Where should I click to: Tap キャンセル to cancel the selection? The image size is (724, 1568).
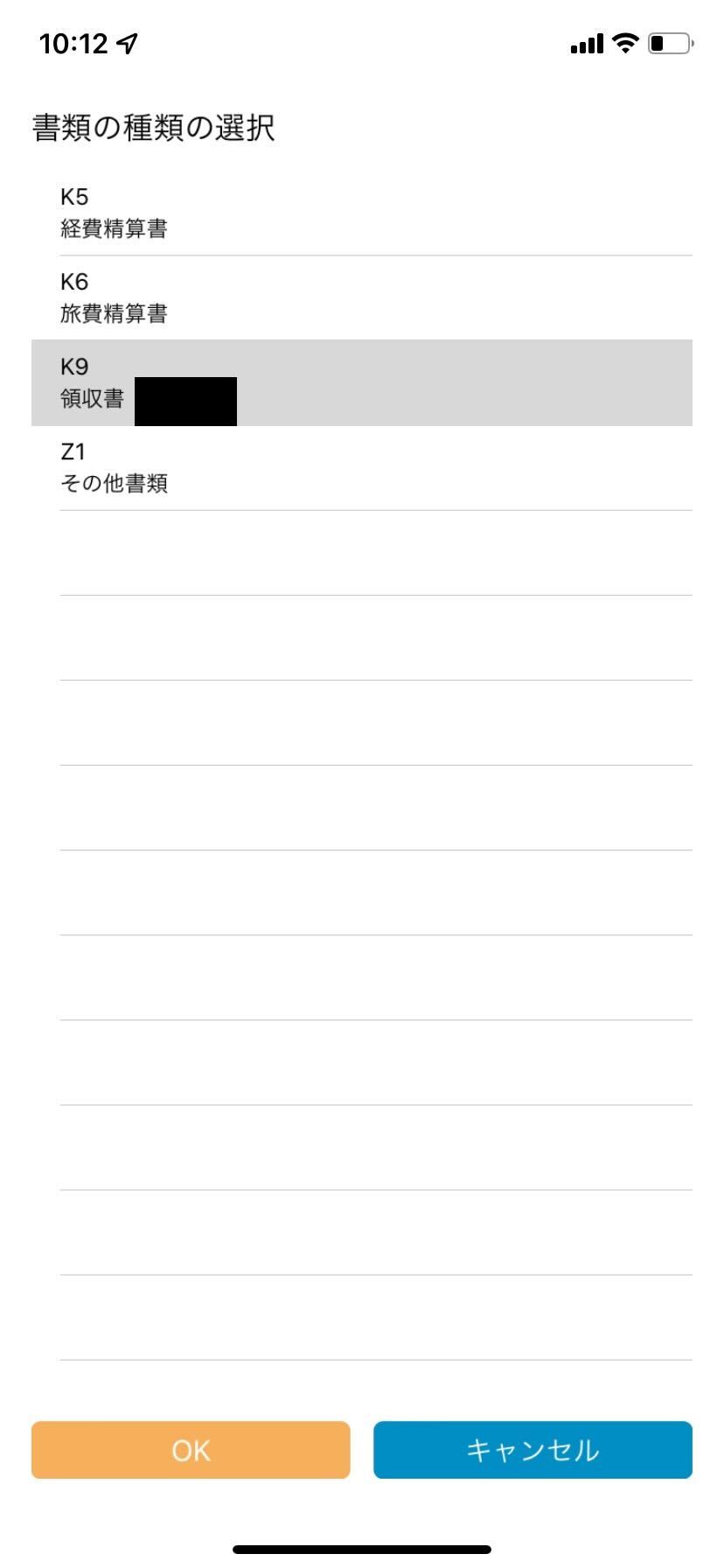tap(533, 1450)
